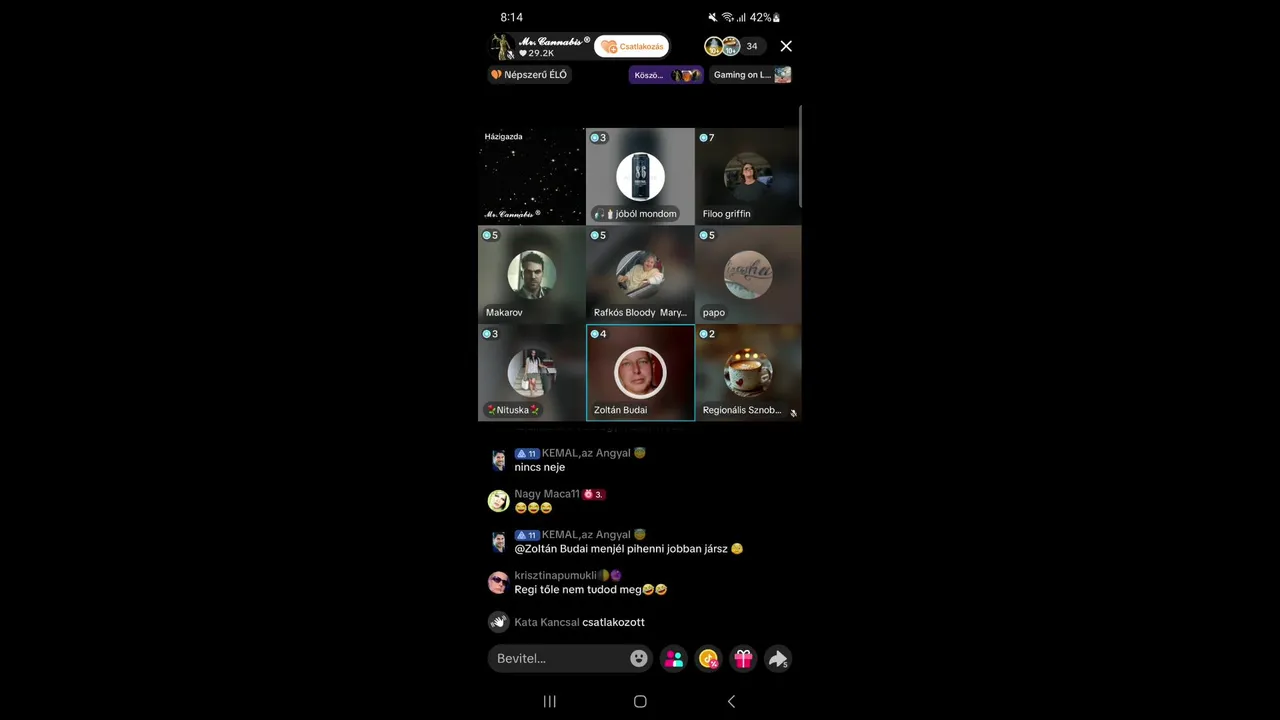Image resolution: width=1280 pixels, height=720 pixels.
Task: Share the live with arrow icon
Action: [777, 658]
